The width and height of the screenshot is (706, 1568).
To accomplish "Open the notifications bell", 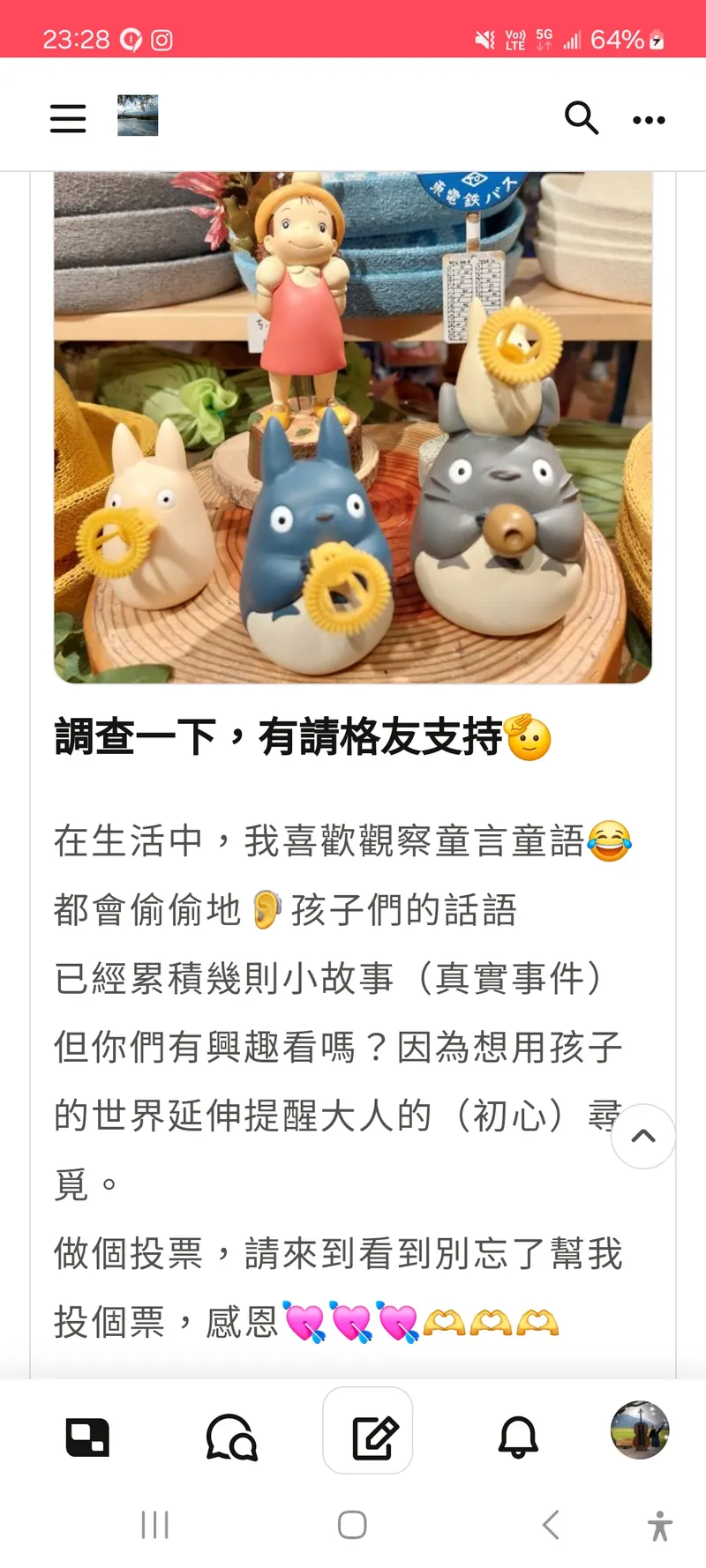I will click(x=518, y=1437).
